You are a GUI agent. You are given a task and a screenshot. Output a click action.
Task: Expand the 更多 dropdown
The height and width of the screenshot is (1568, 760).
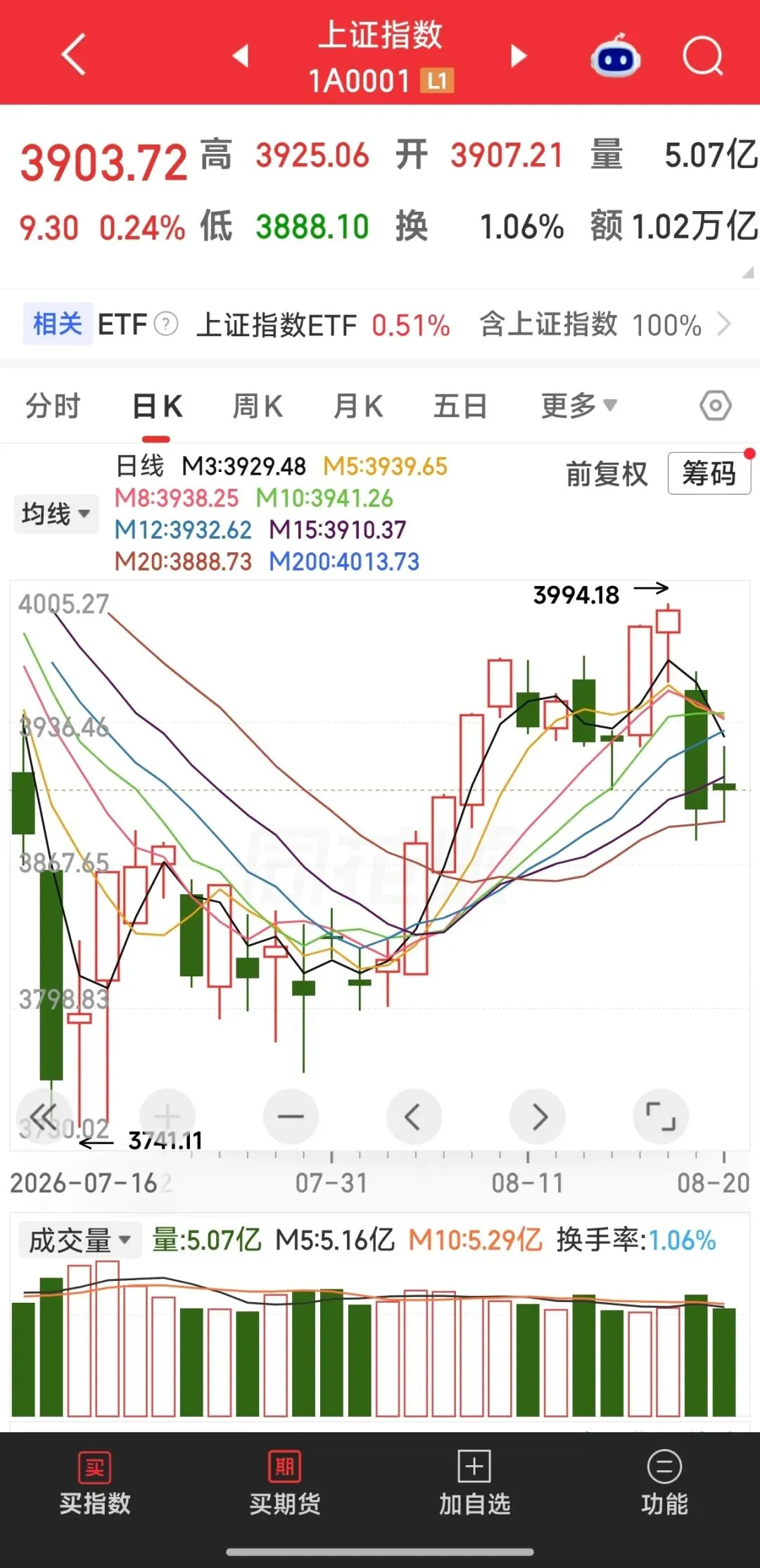pos(578,406)
